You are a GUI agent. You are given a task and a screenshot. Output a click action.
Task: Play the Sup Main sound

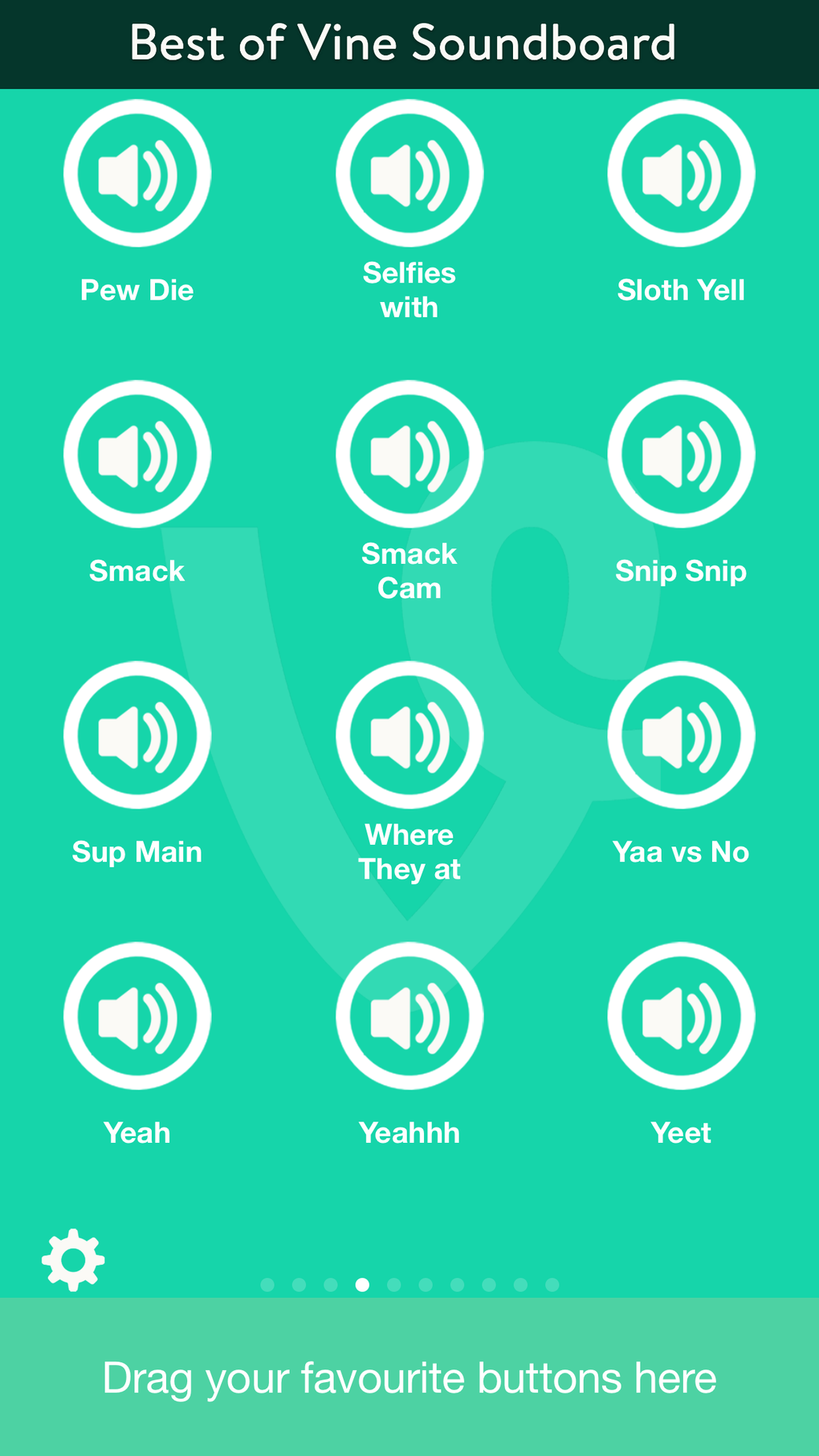click(136, 735)
